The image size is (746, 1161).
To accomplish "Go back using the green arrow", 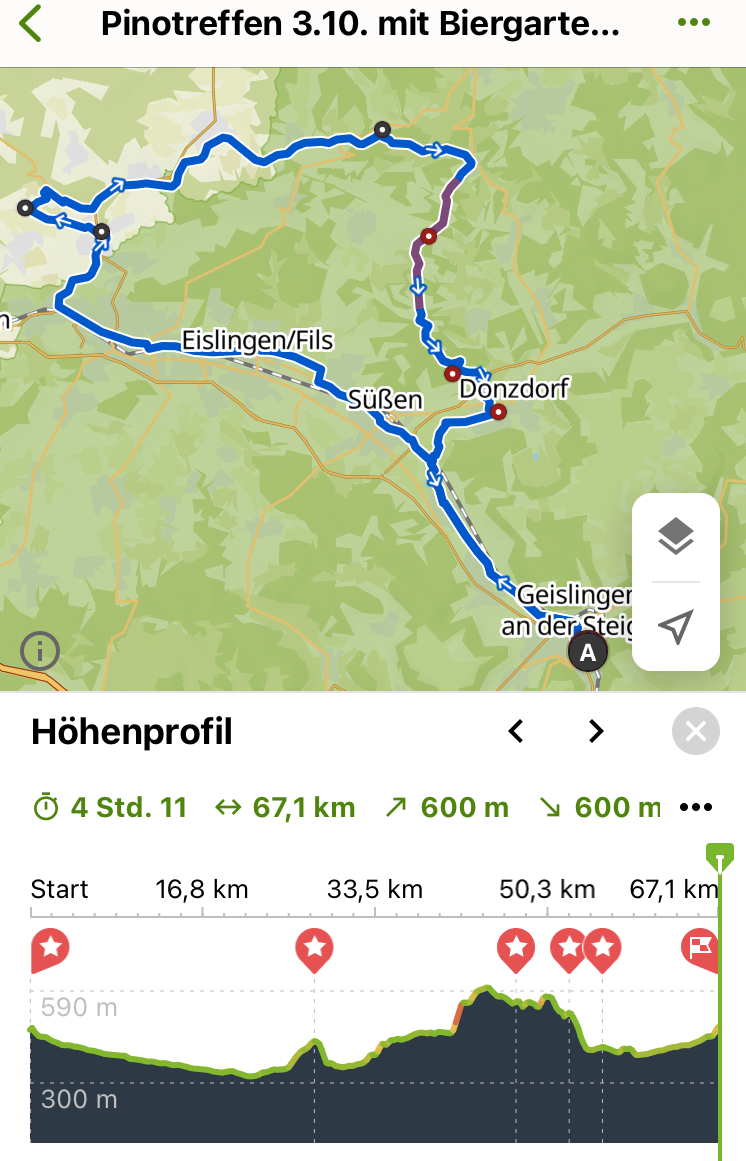I will click(31, 24).
